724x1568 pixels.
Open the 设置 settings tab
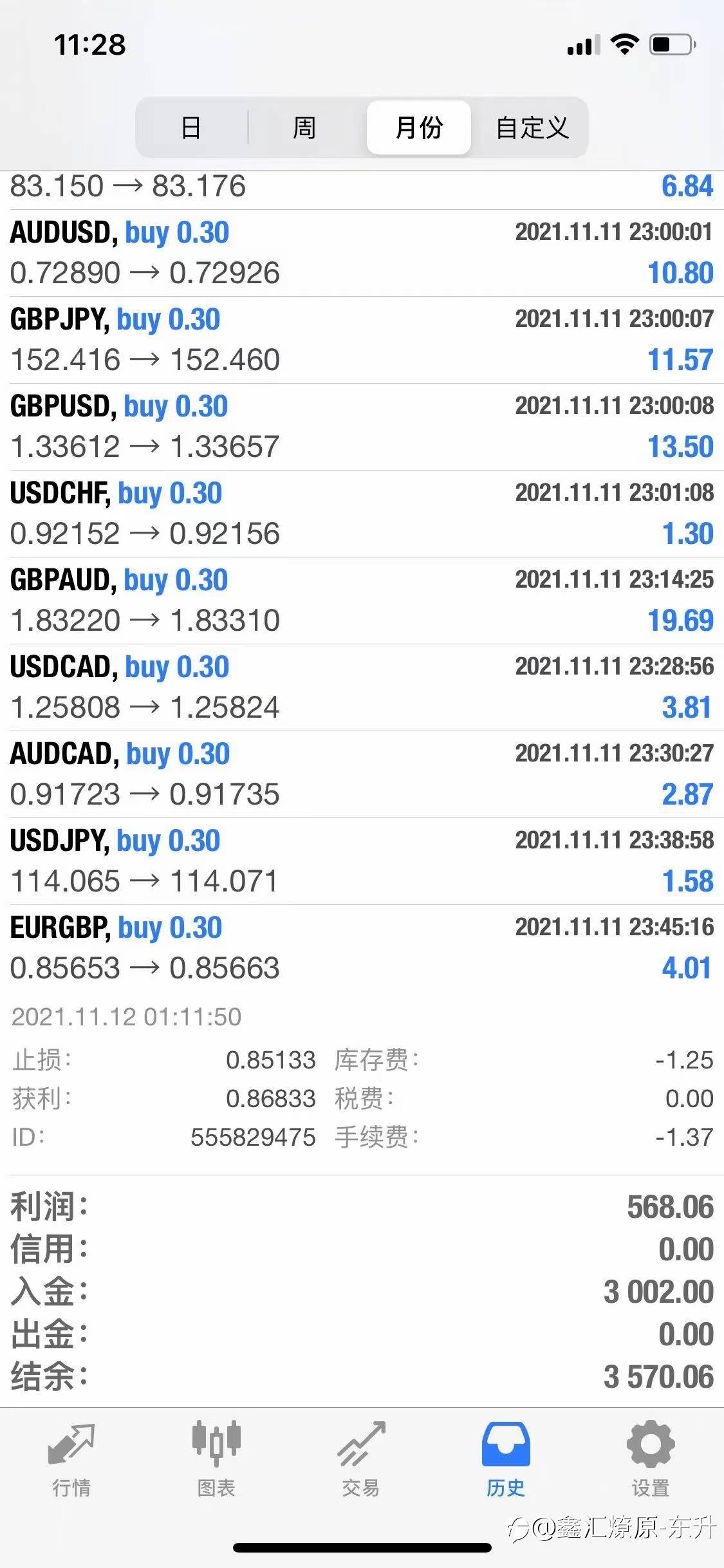[x=651, y=1460]
